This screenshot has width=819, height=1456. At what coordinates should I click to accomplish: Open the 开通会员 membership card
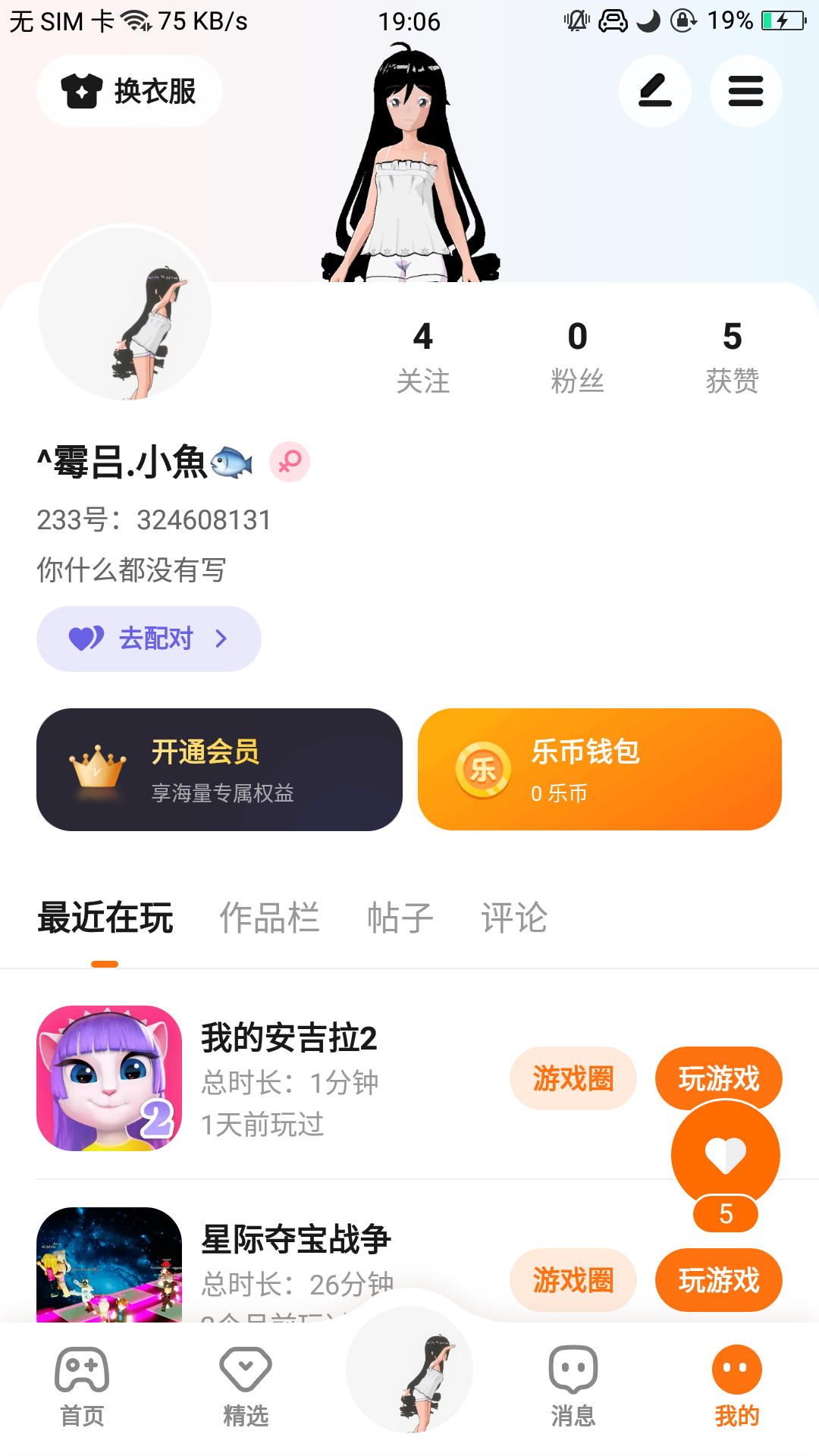pyautogui.click(x=219, y=770)
